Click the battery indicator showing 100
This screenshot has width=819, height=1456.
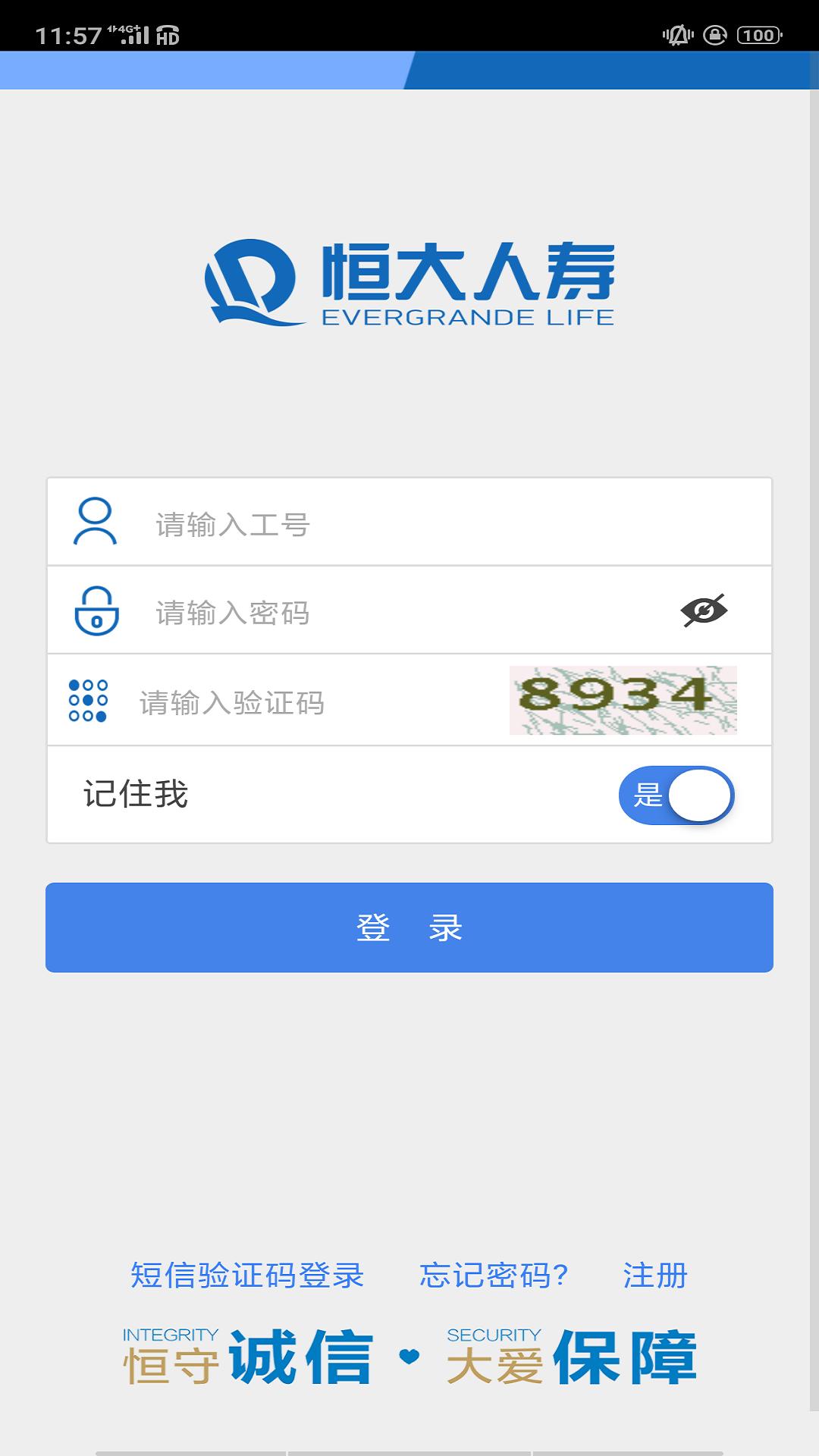tap(758, 34)
